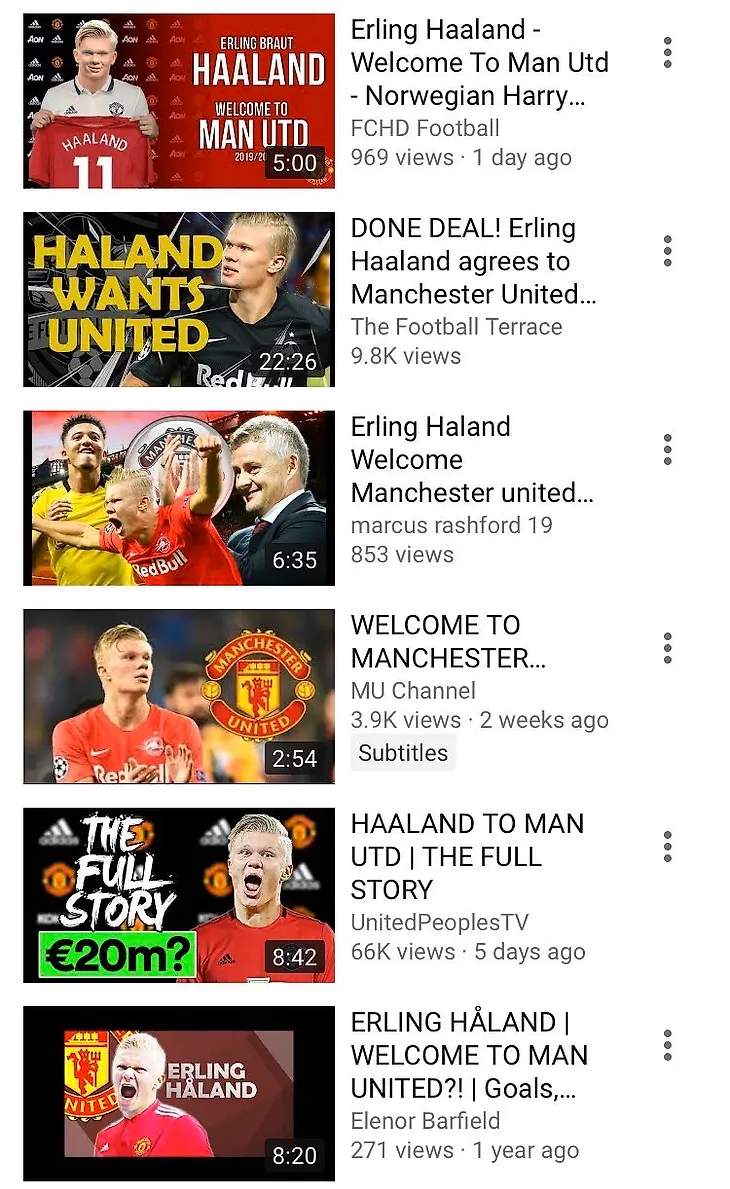Open more options for MU Channel video
The height and width of the screenshot is (1189, 730).
(667, 648)
